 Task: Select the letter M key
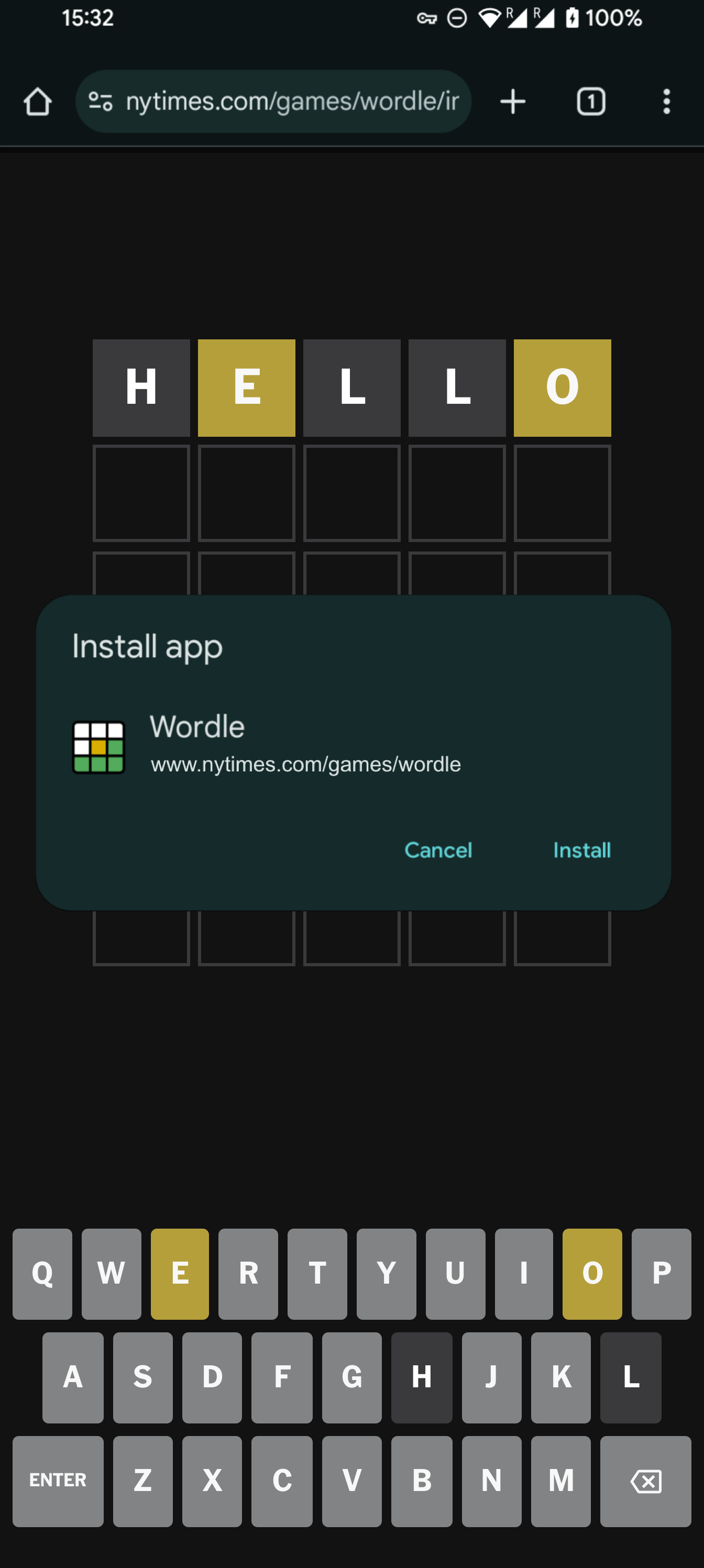pos(560,1481)
